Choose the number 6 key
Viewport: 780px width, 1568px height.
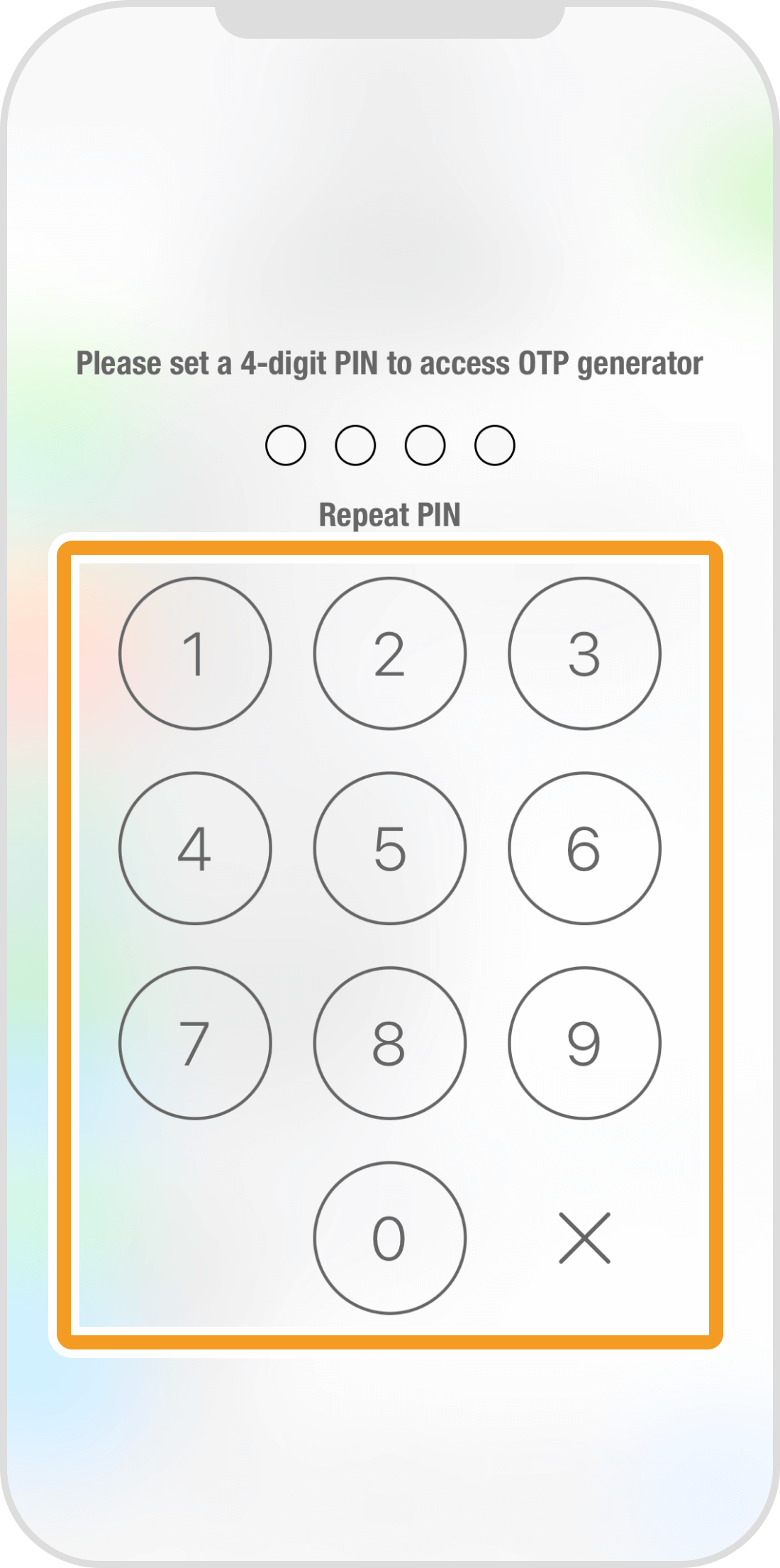tap(584, 849)
